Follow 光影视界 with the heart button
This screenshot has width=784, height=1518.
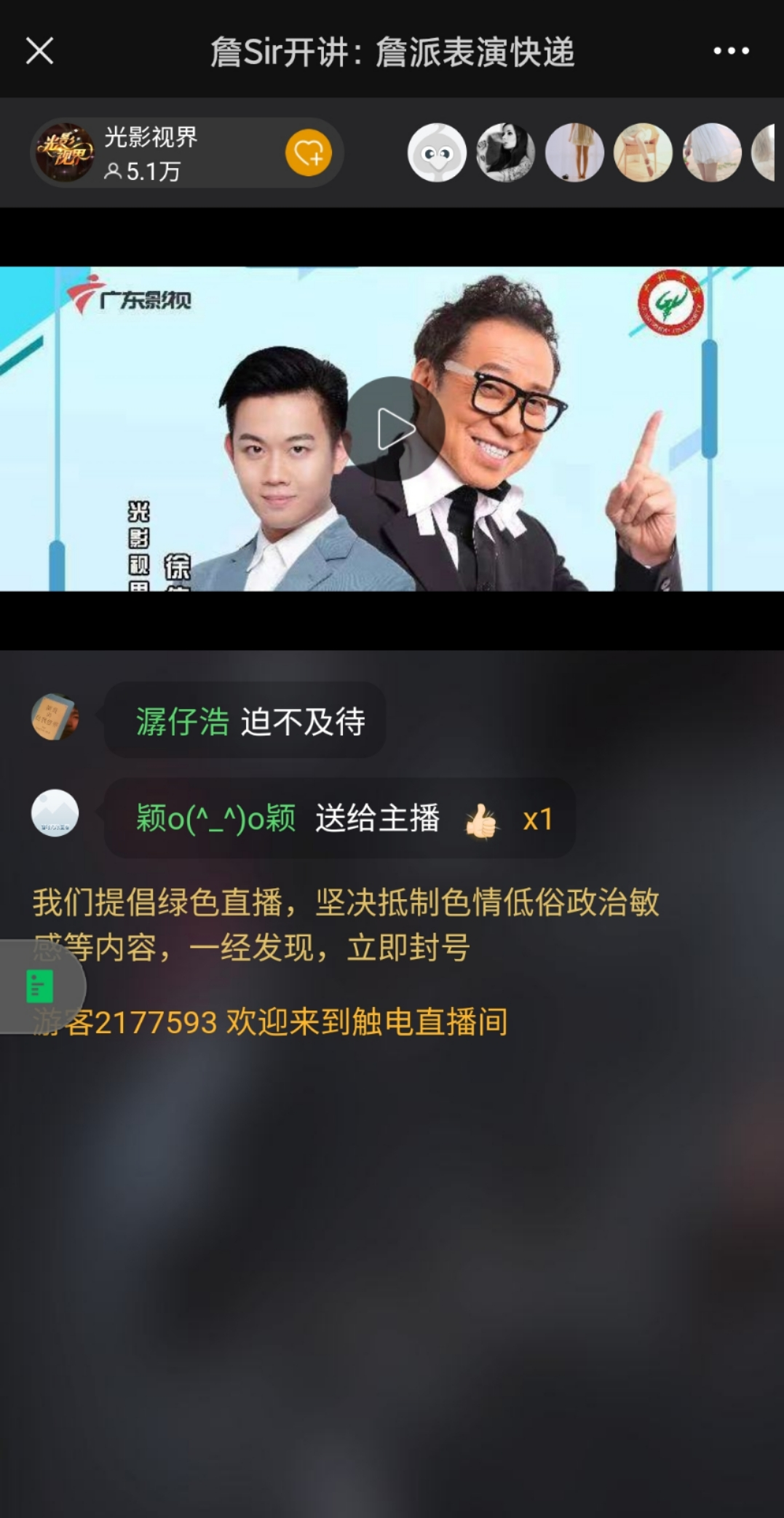pos(308,153)
